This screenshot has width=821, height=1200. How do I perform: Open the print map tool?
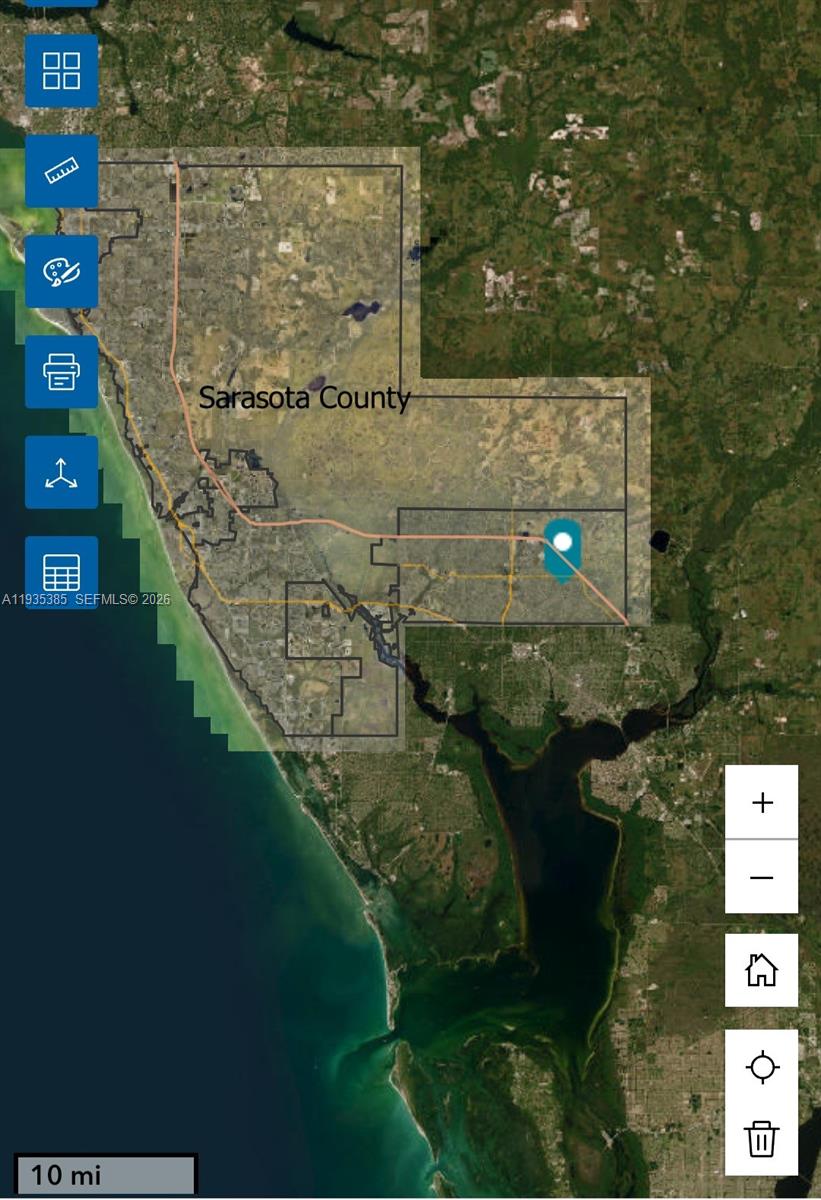pos(61,371)
